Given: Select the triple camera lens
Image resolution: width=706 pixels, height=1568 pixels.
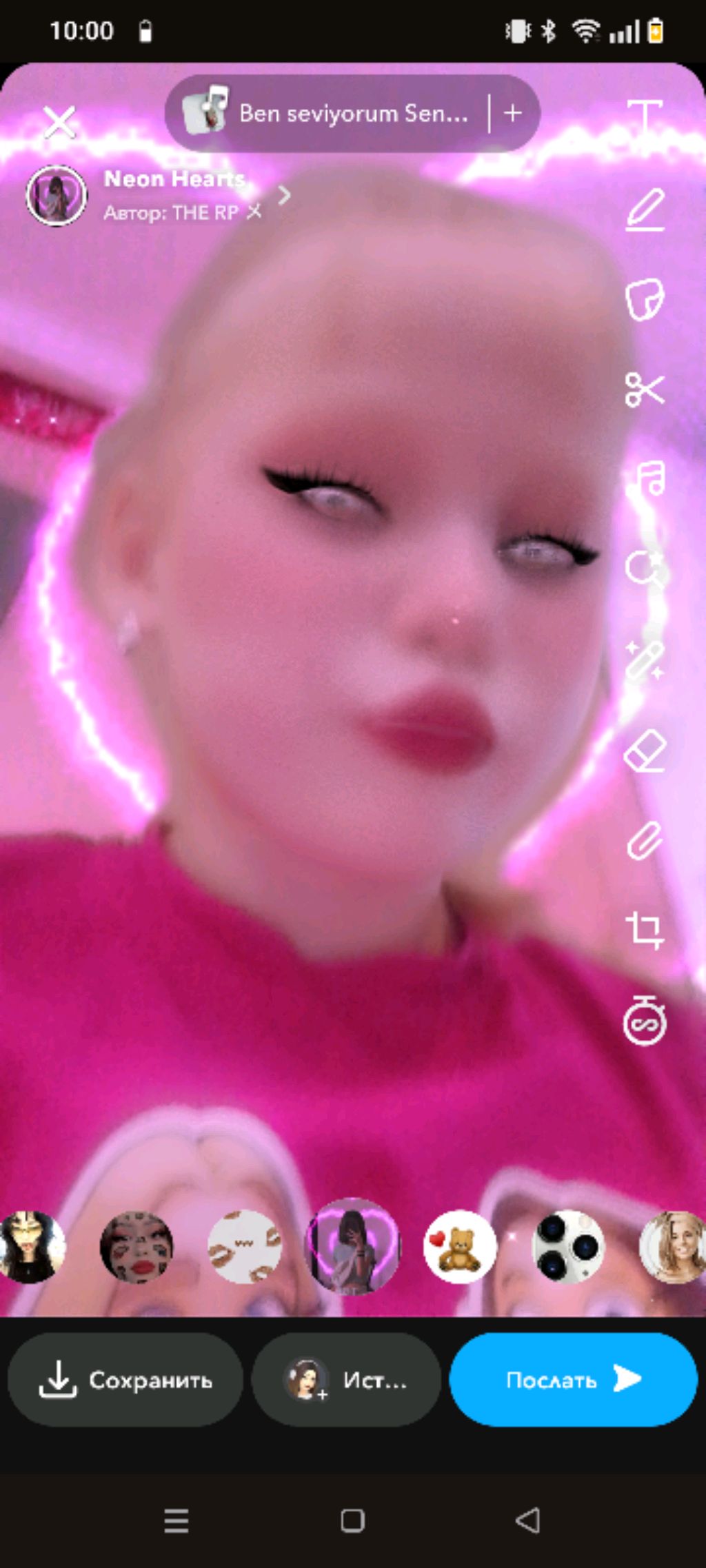Looking at the screenshot, I should [x=567, y=1247].
